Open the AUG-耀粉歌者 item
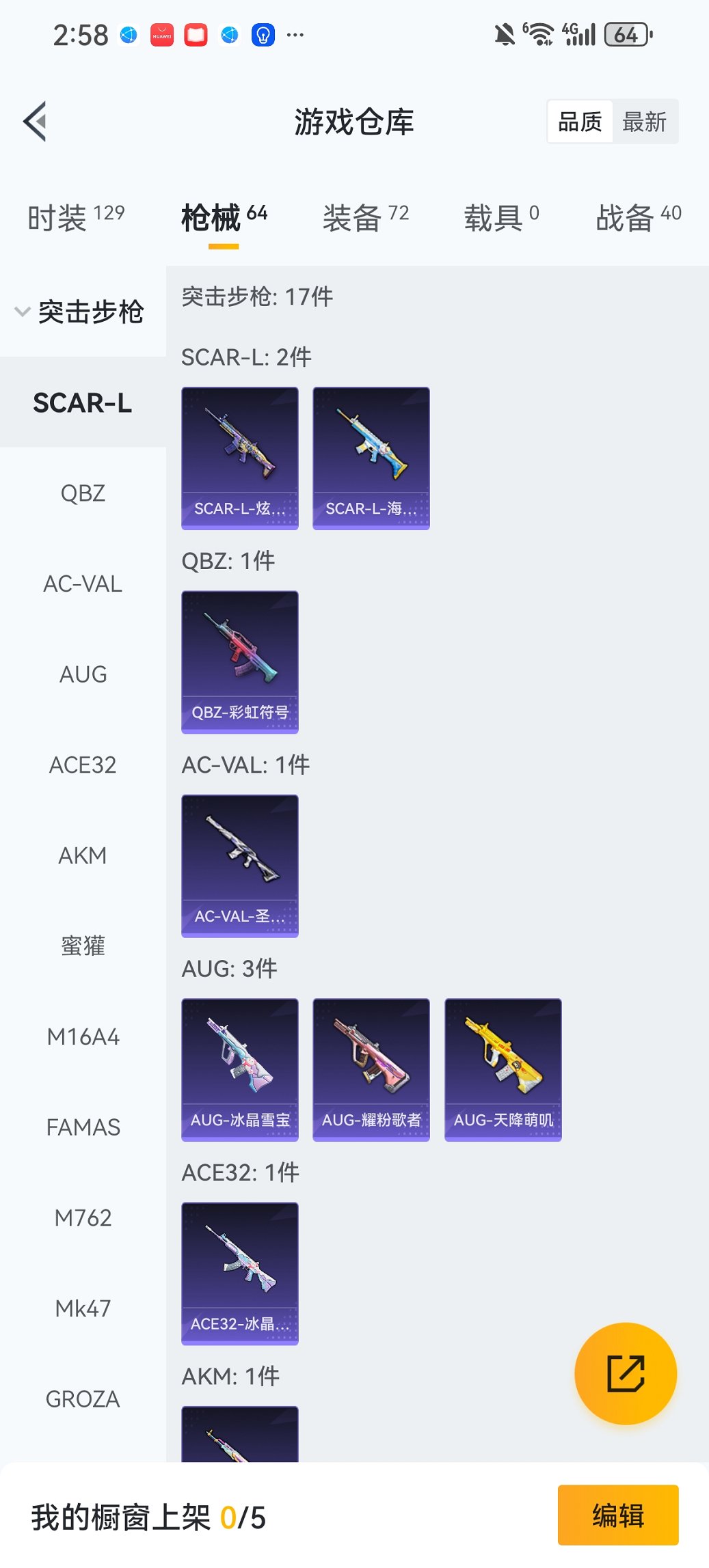Image resolution: width=709 pixels, height=1568 pixels. [371, 1069]
